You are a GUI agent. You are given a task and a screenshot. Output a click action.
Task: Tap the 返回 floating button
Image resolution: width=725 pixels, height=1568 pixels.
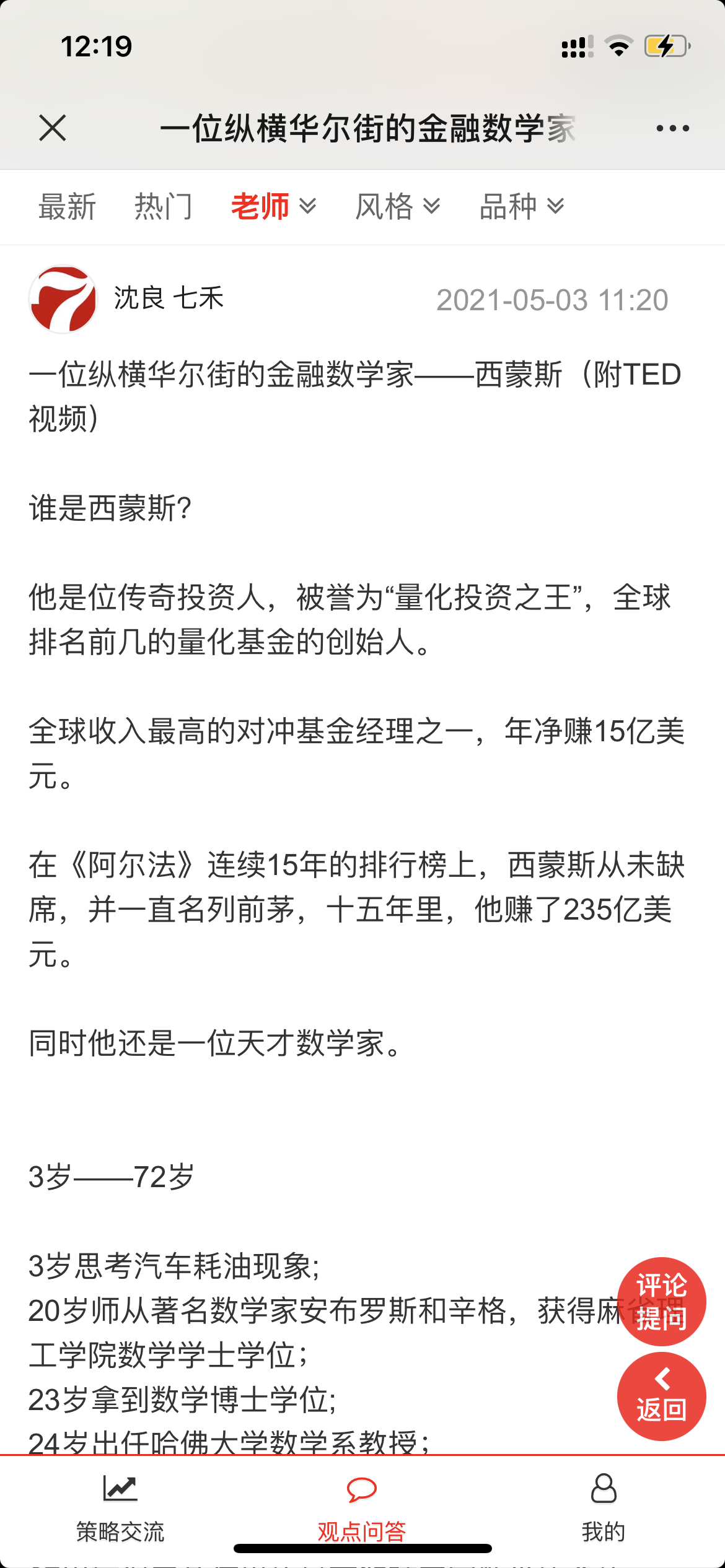pos(661,1396)
